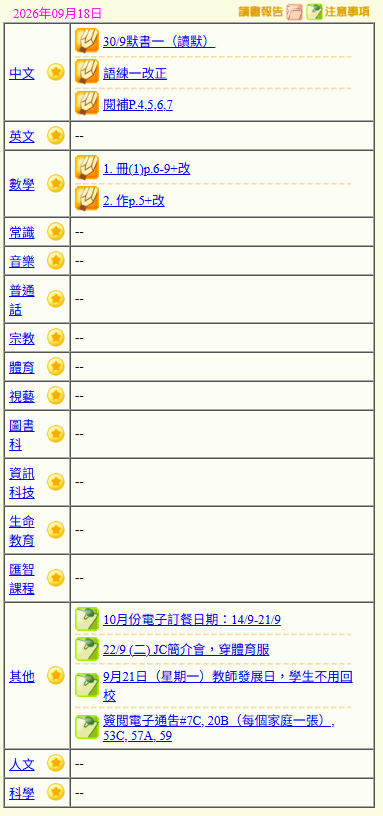Open the 9月21日教師發展日 notice
383x816 pixels.
click(x=228, y=686)
